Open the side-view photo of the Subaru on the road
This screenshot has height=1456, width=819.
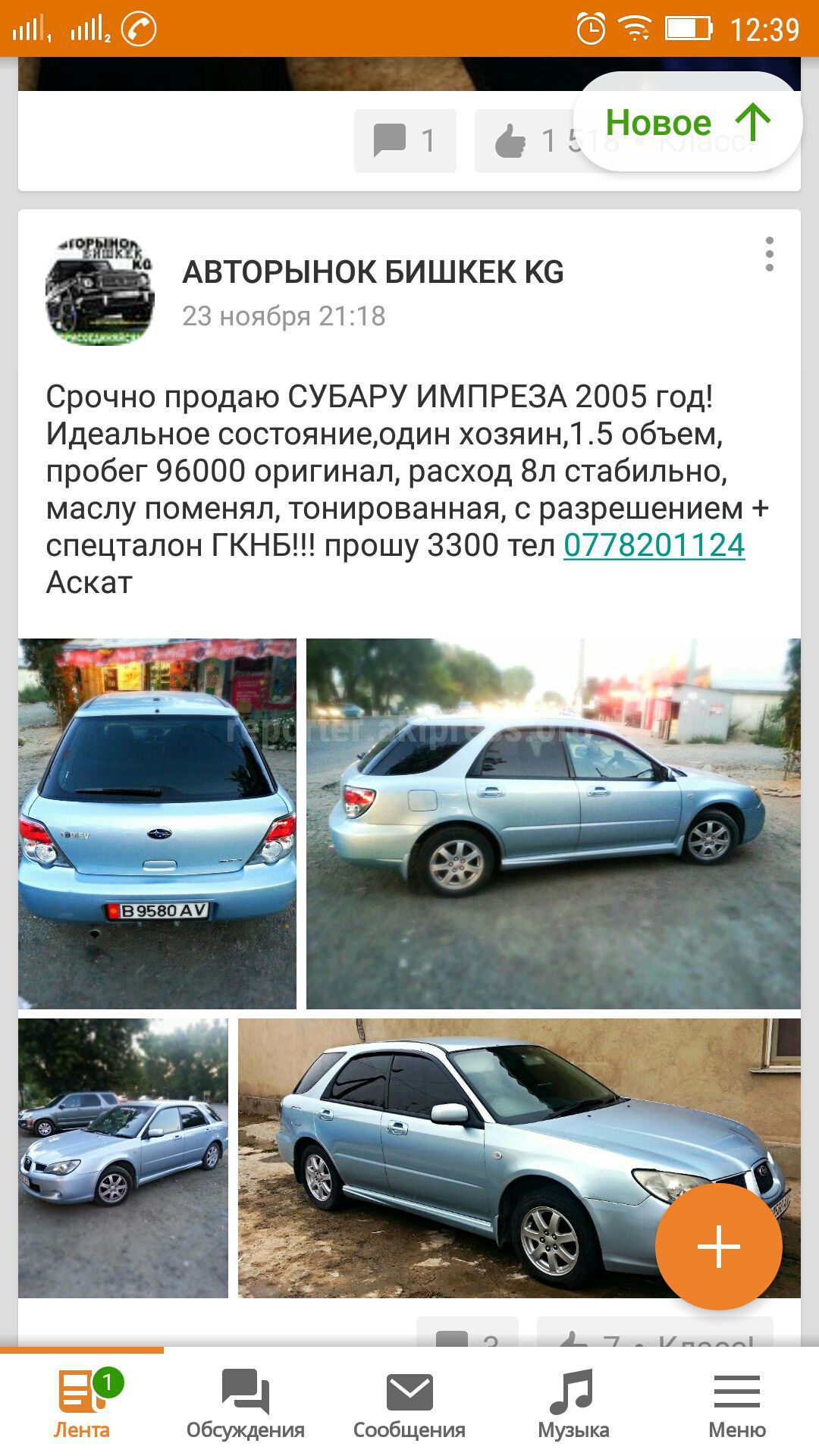click(x=554, y=824)
